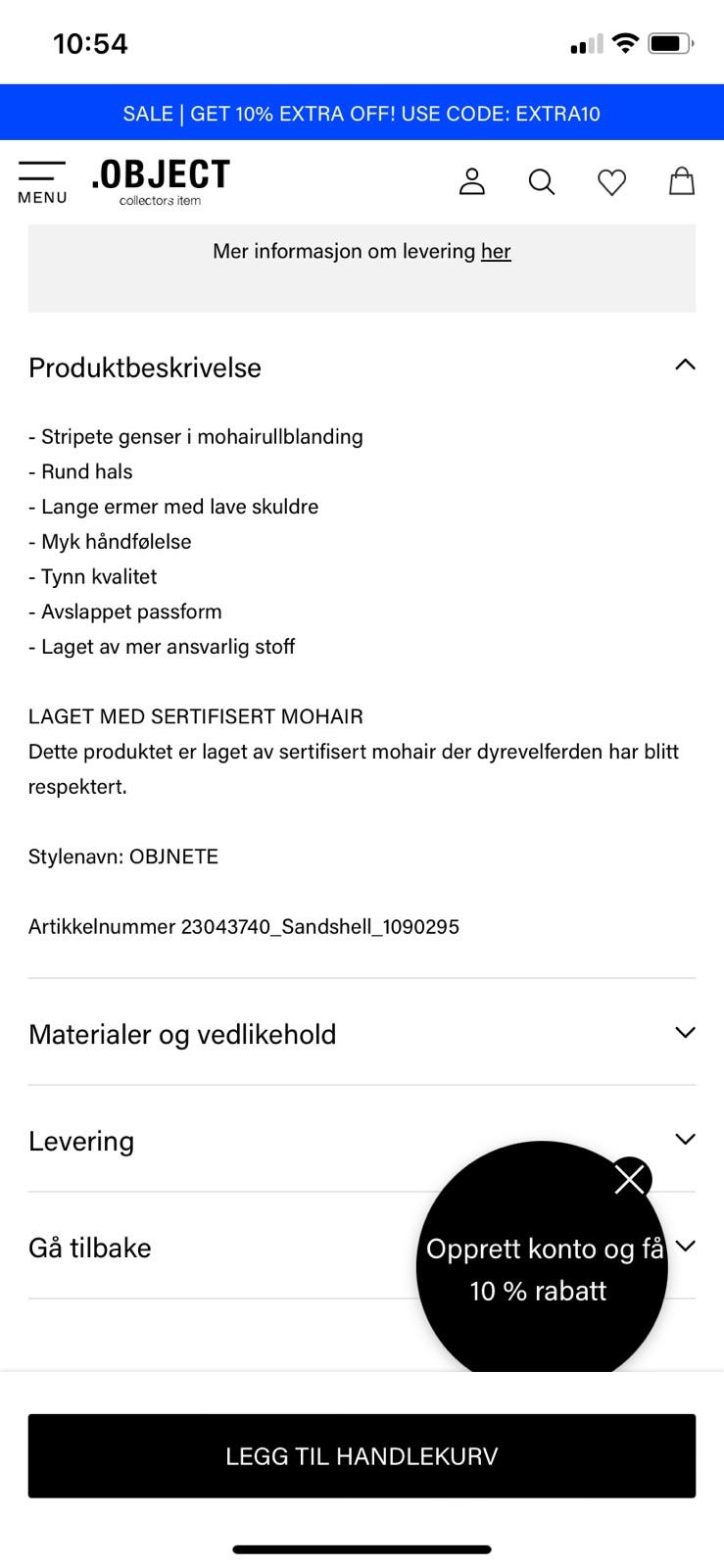The width and height of the screenshot is (724, 1568).
Task: Open the search icon
Action: [x=542, y=182]
